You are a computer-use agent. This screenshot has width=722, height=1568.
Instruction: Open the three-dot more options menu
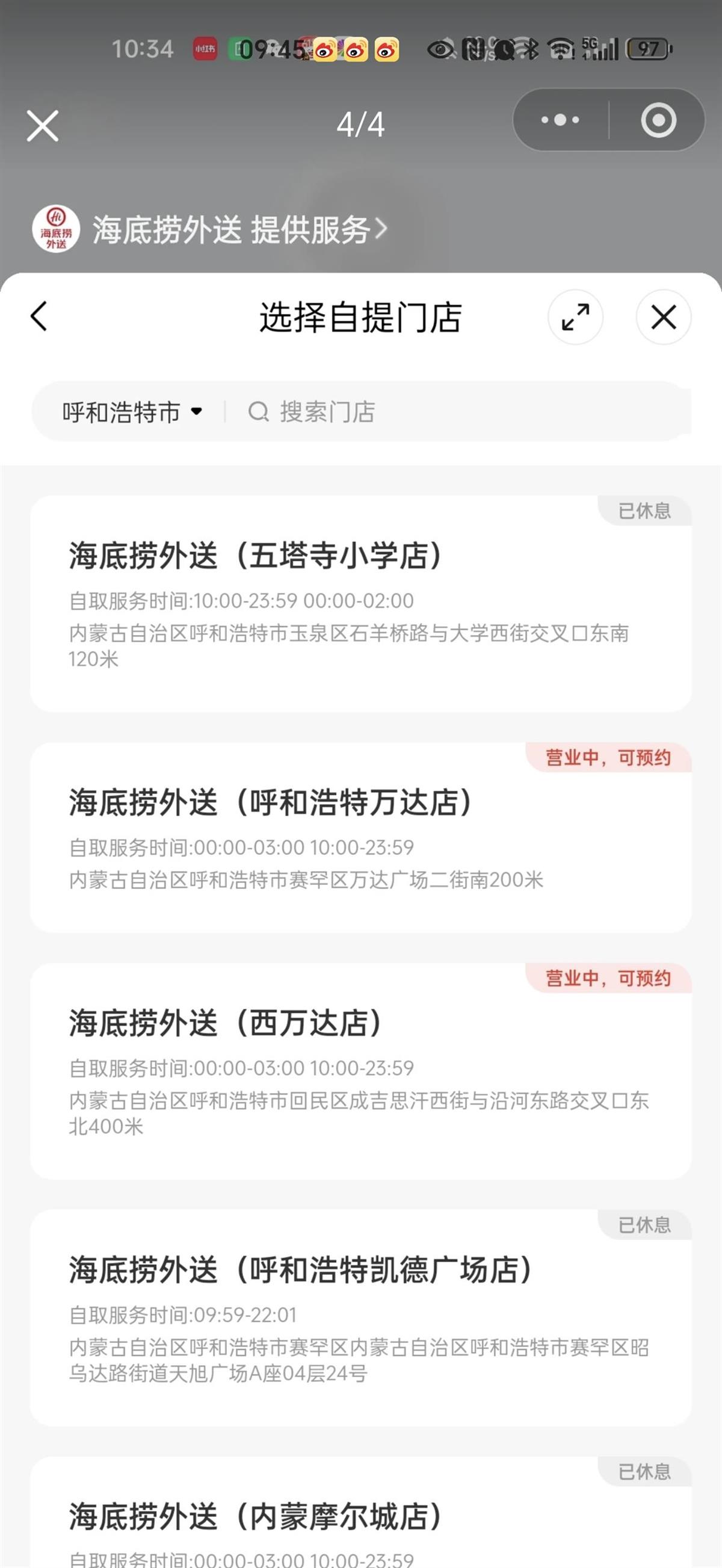[560, 120]
